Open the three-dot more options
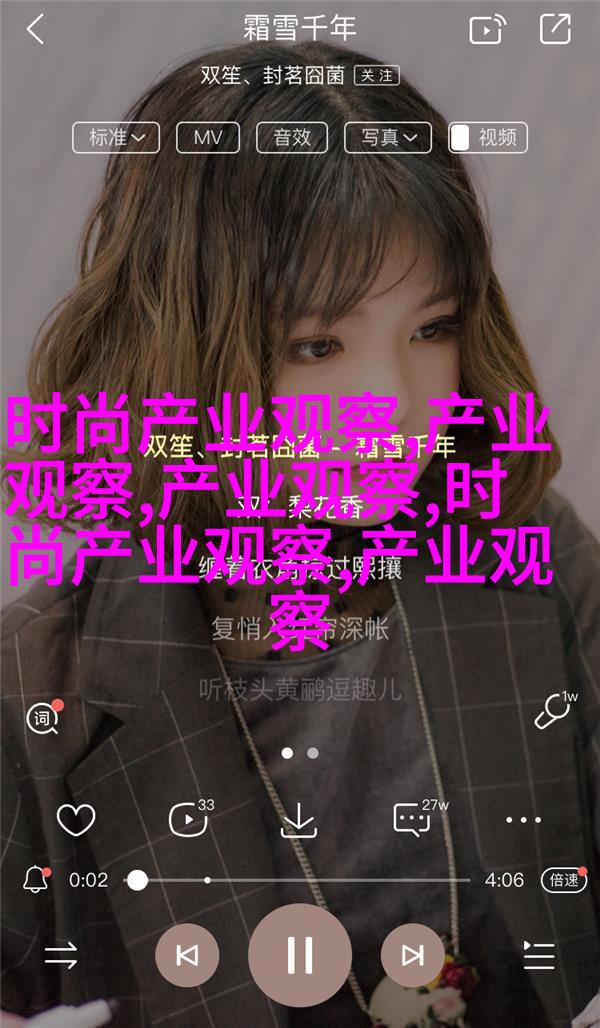The width and height of the screenshot is (600, 1028). point(523,820)
